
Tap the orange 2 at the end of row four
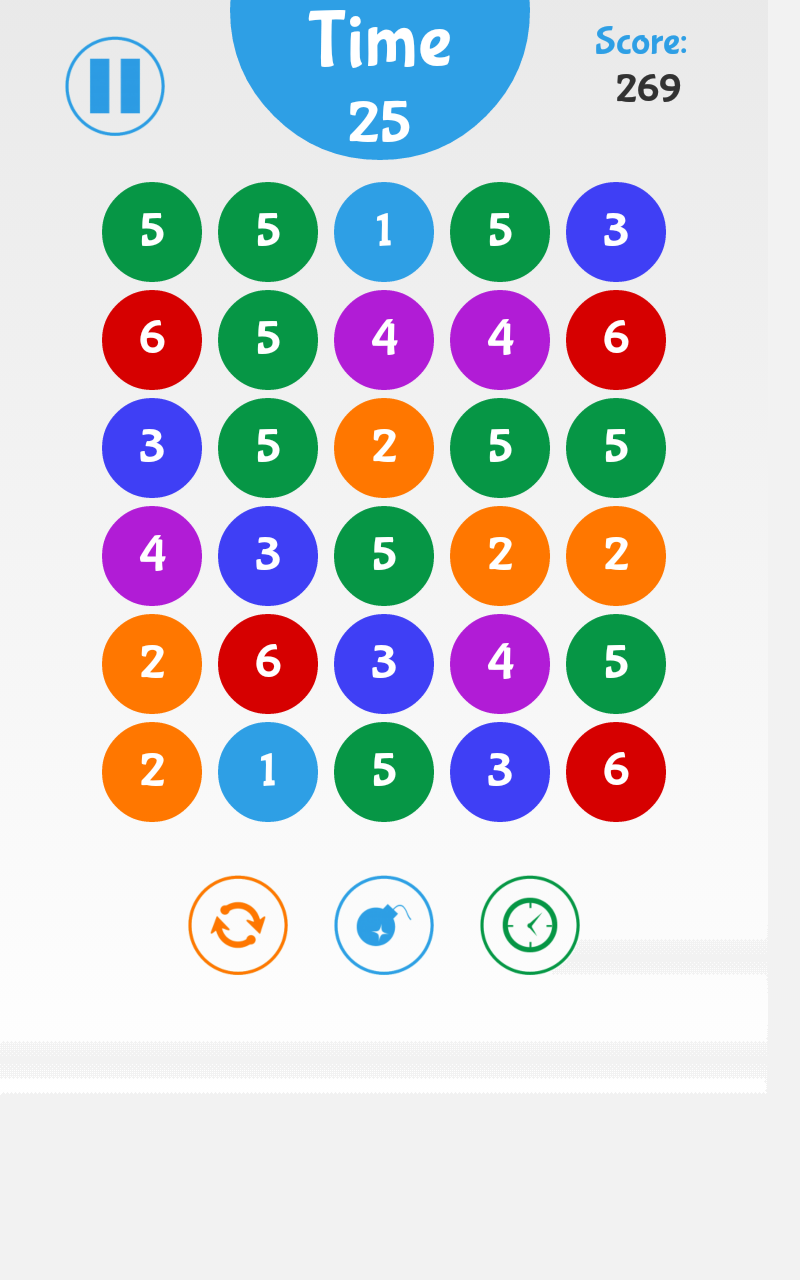(616, 556)
